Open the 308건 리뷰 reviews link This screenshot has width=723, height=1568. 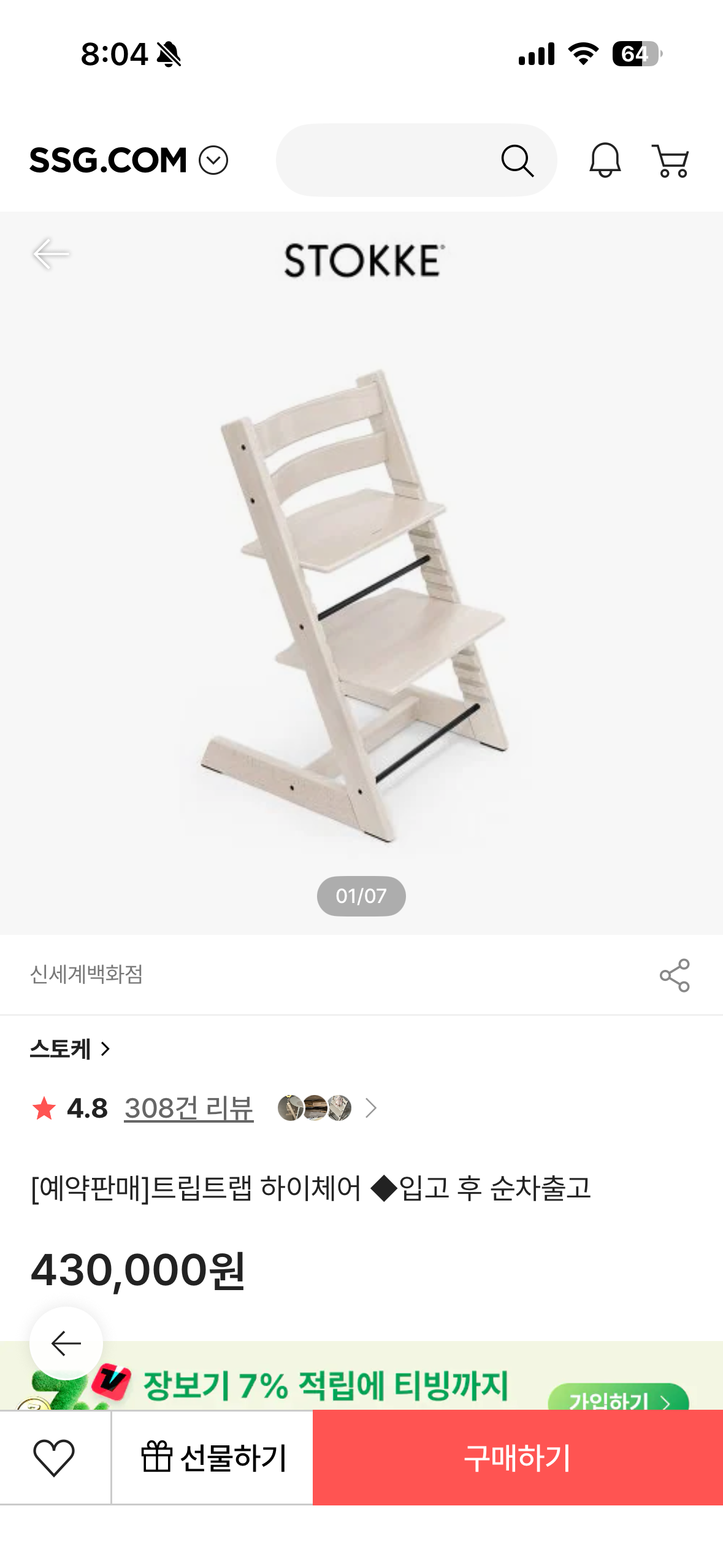tap(188, 1108)
